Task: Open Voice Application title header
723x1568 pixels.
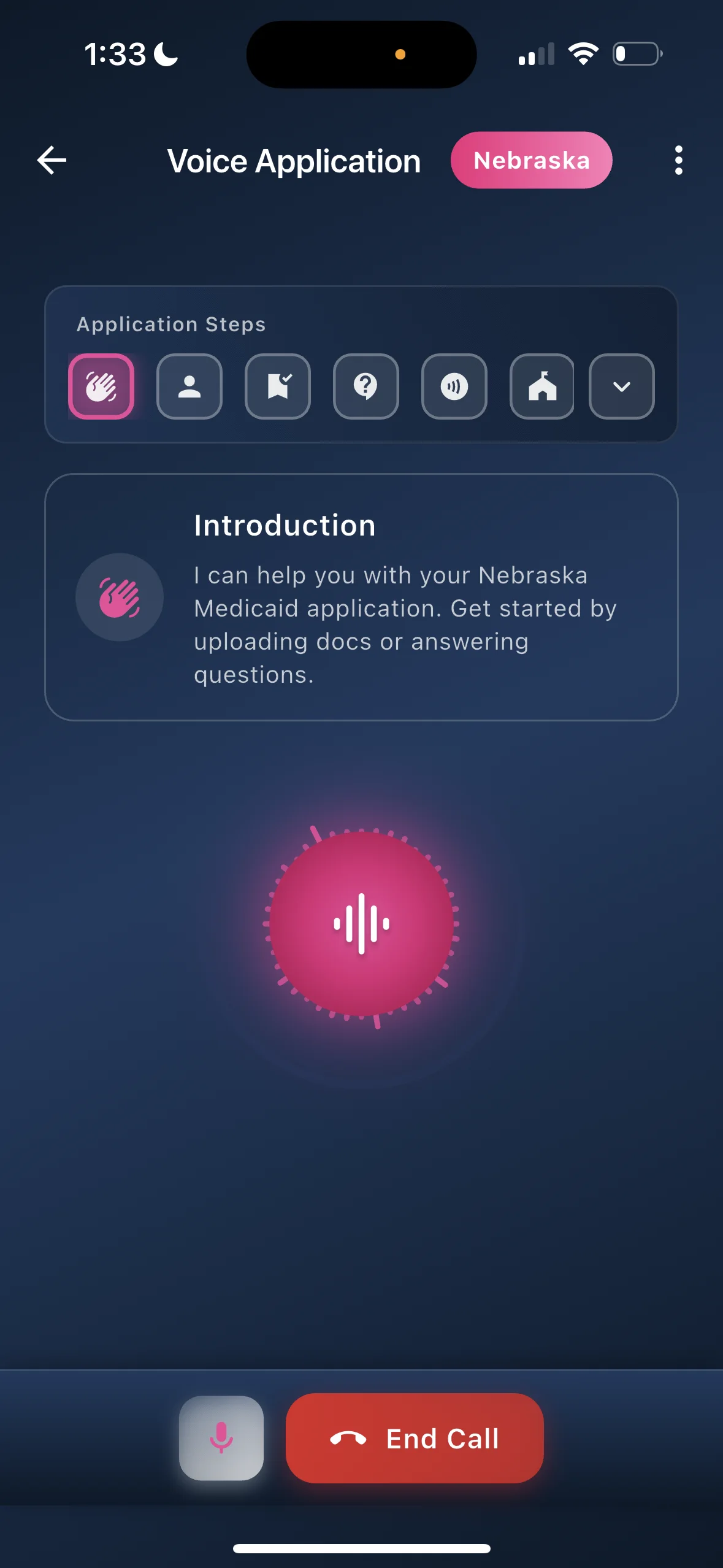Action: 294,160
